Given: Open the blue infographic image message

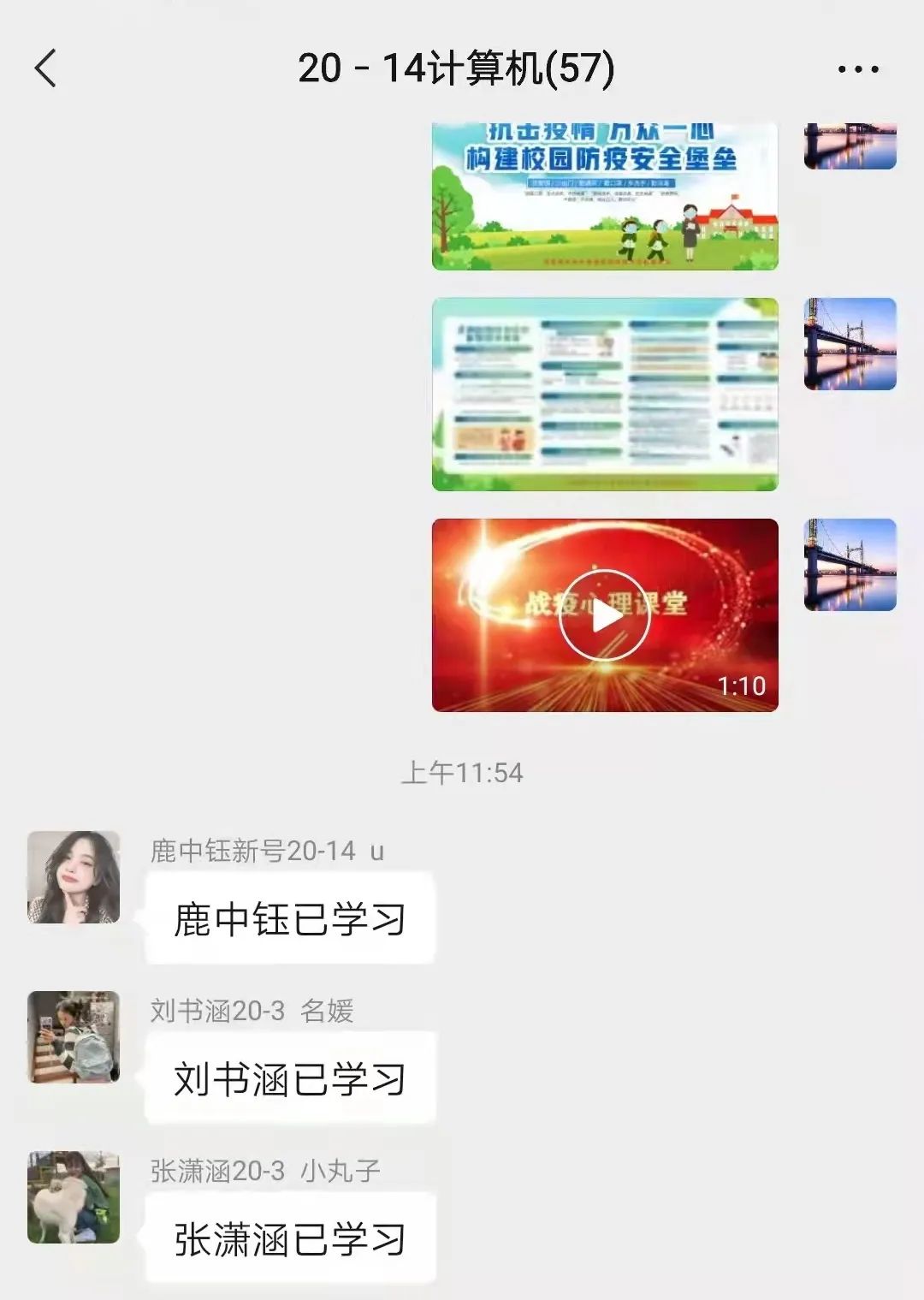Looking at the screenshot, I should [x=605, y=395].
